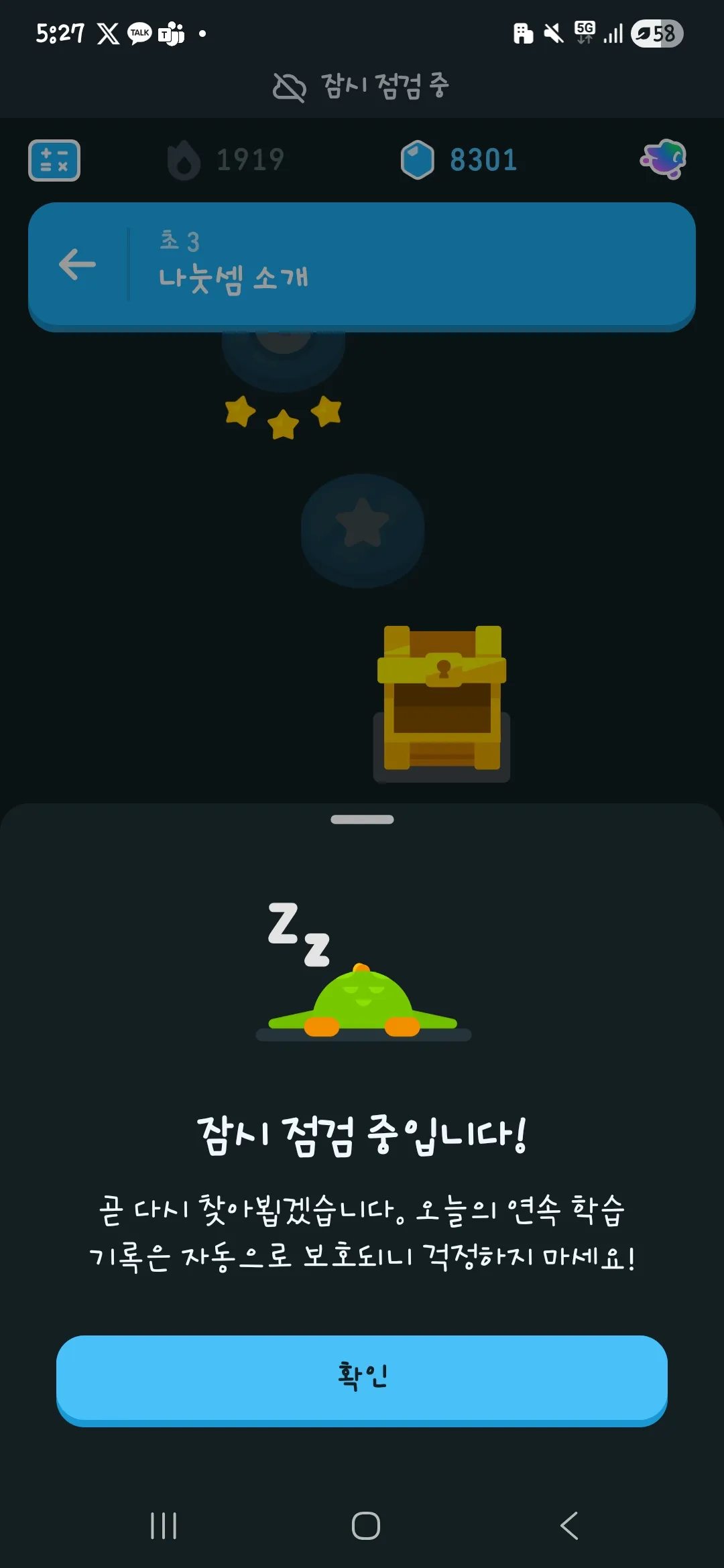Open the 8301 gems shop
The width and height of the screenshot is (724, 1568).
459,160
